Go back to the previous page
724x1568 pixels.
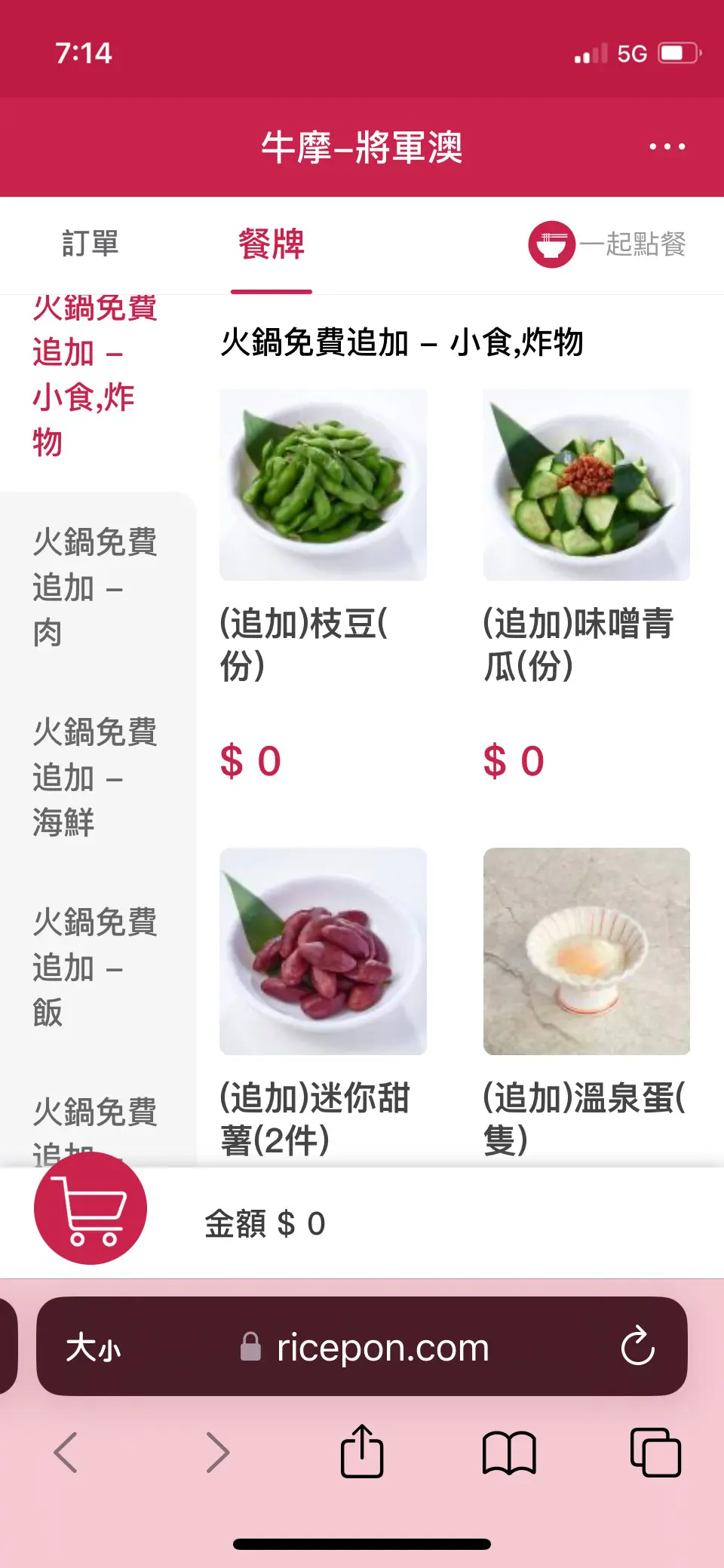[66, 1452]
